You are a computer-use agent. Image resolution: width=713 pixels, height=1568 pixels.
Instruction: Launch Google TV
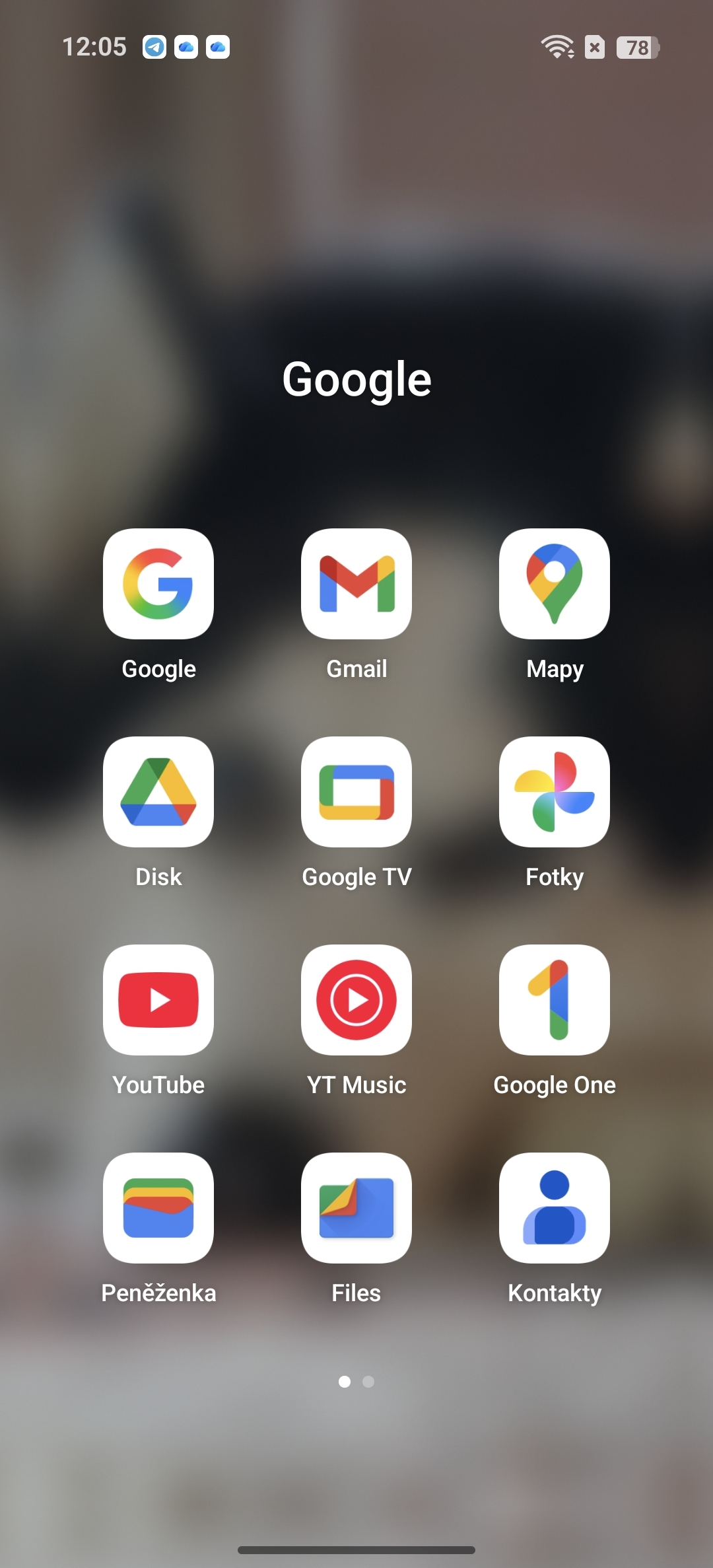356,792
